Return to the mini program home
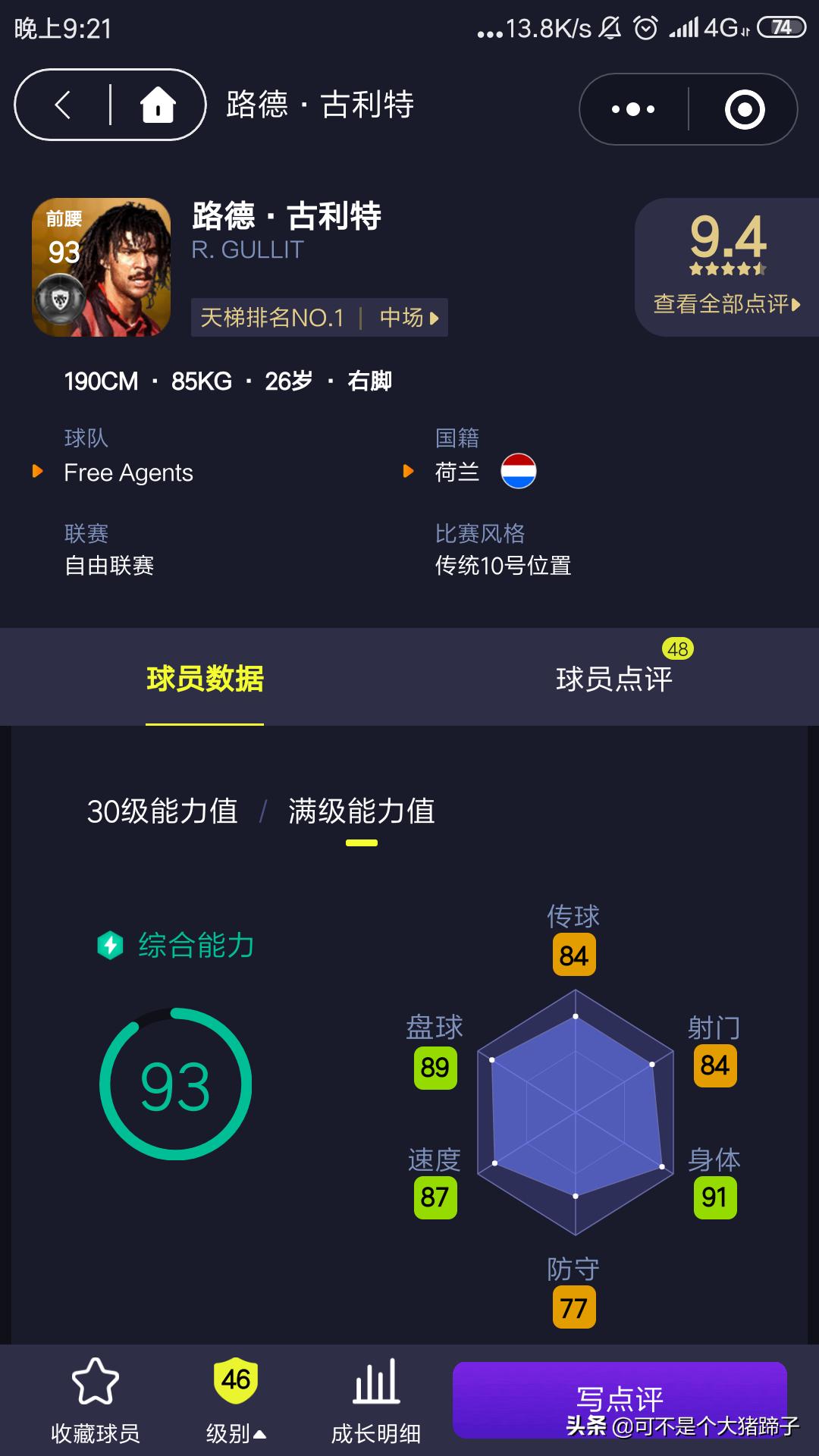Screen dimensions: 819x1456 [x=158, y=105]
